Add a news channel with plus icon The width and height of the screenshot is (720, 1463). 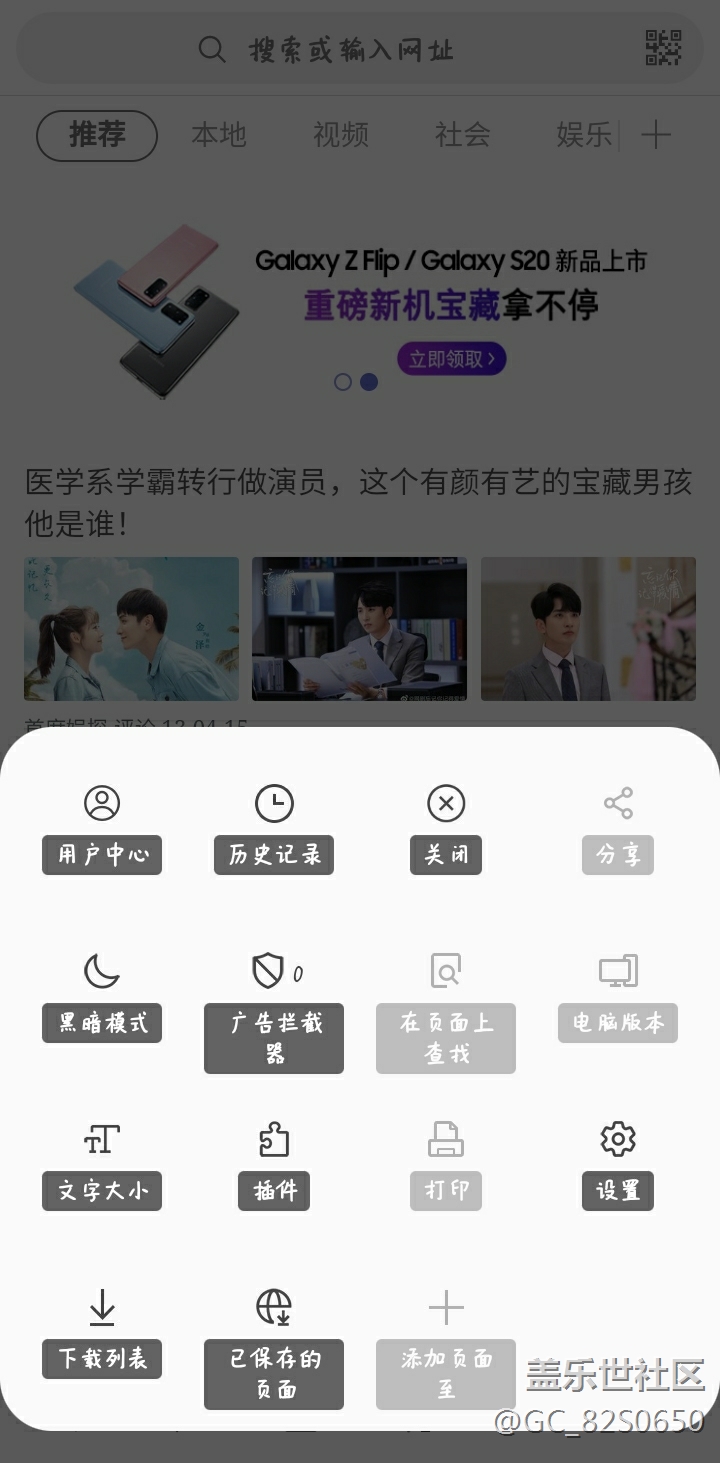coord(656,135)
